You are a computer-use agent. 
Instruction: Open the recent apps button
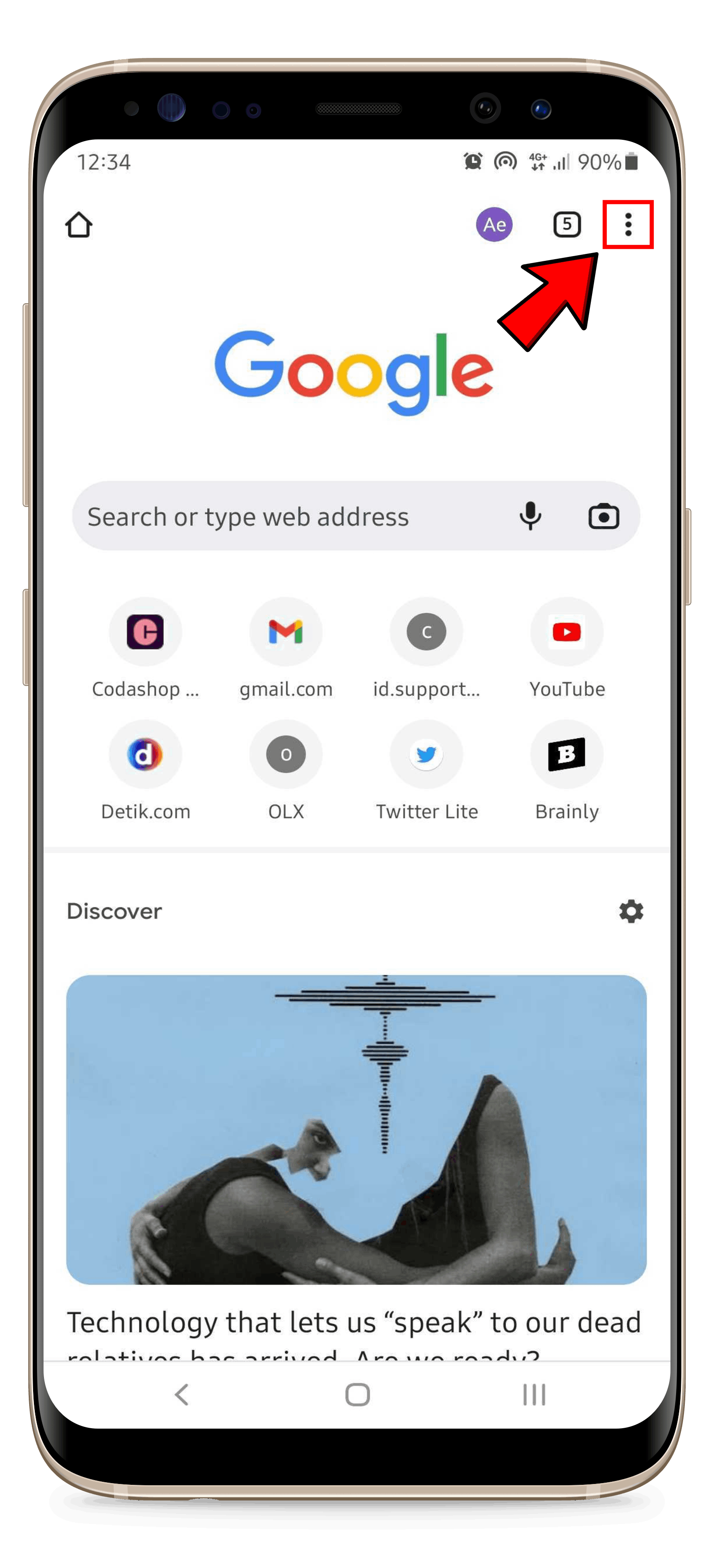(534, 1395)
